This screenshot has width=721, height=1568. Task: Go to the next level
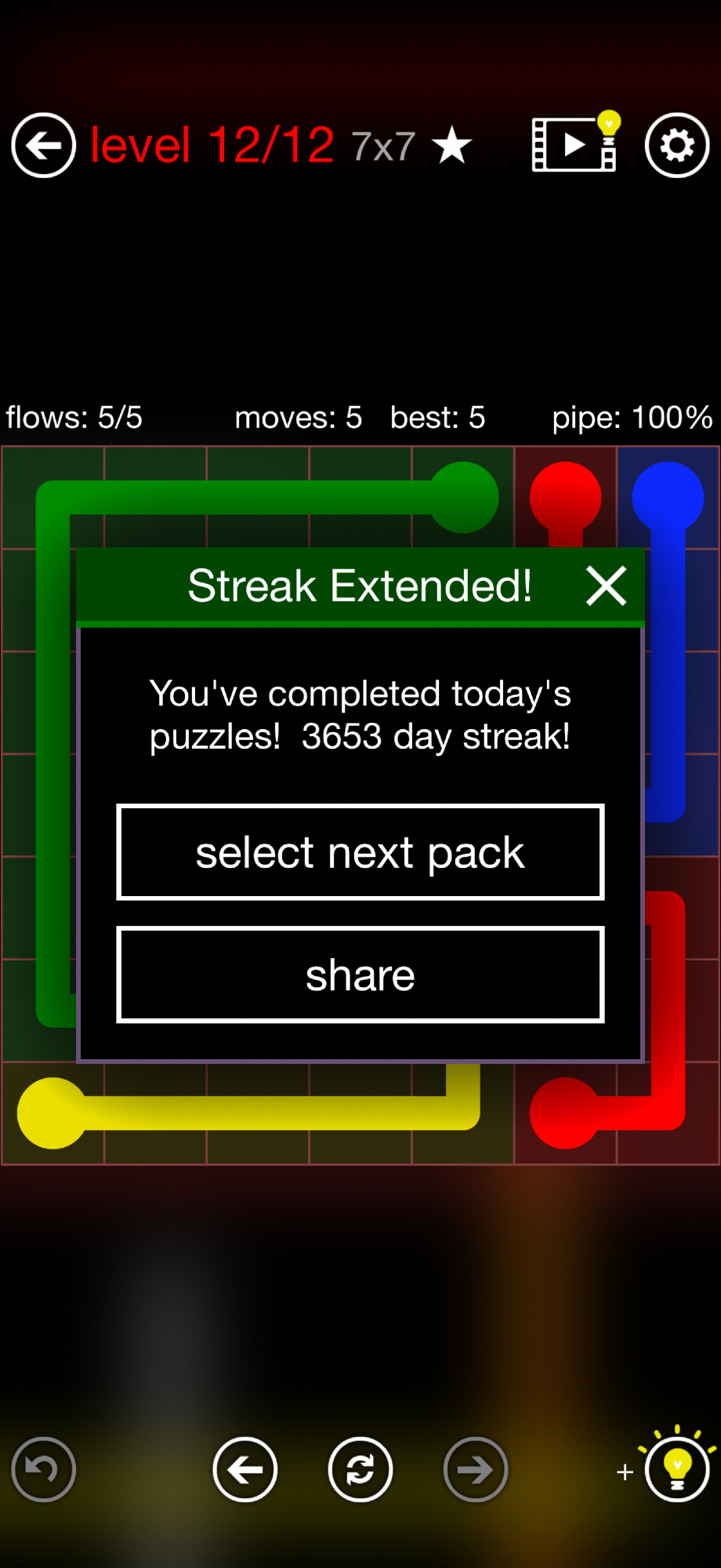[x=476, y=1469]
